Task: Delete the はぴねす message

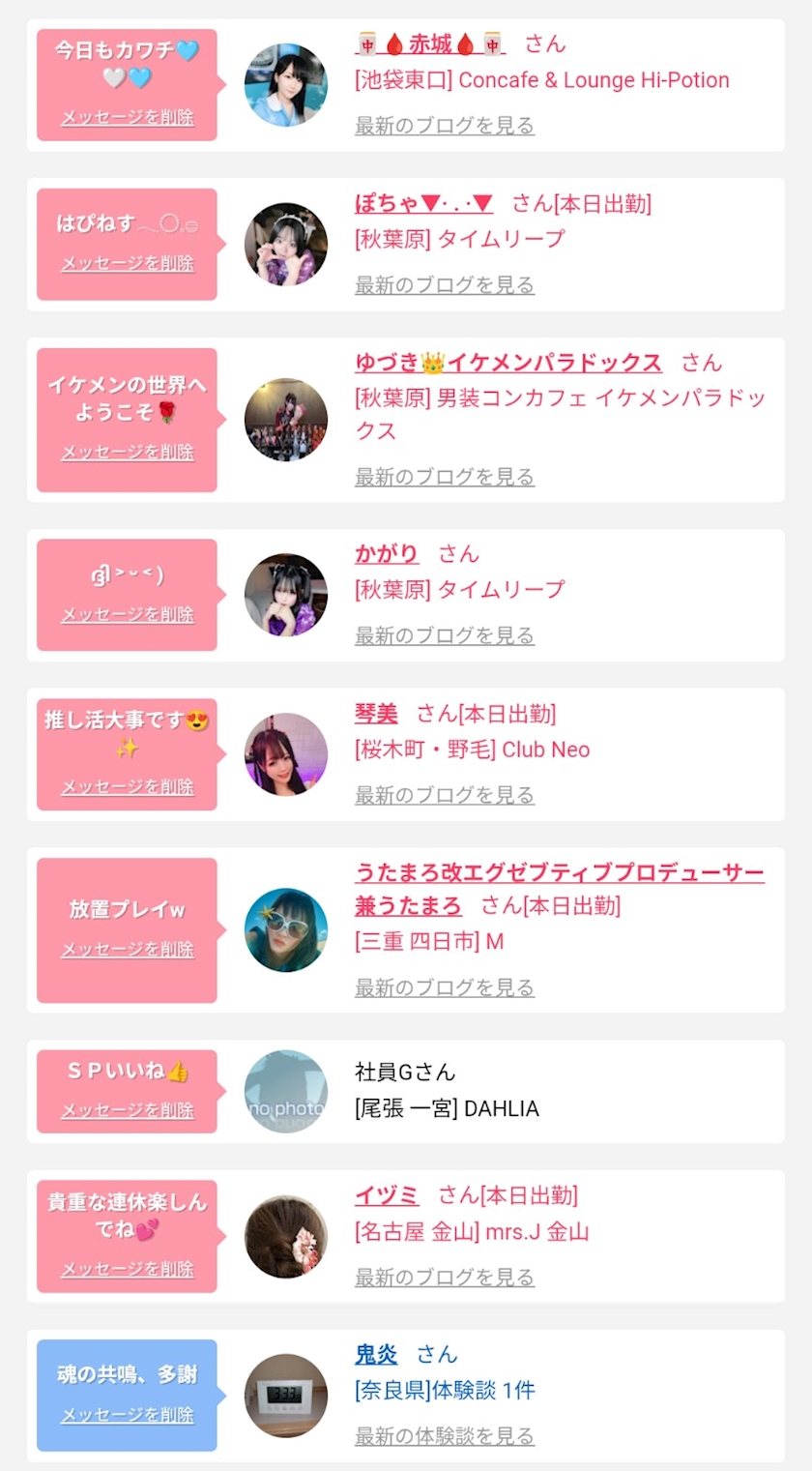Action: pyautogui.click(x=128, y=264)
